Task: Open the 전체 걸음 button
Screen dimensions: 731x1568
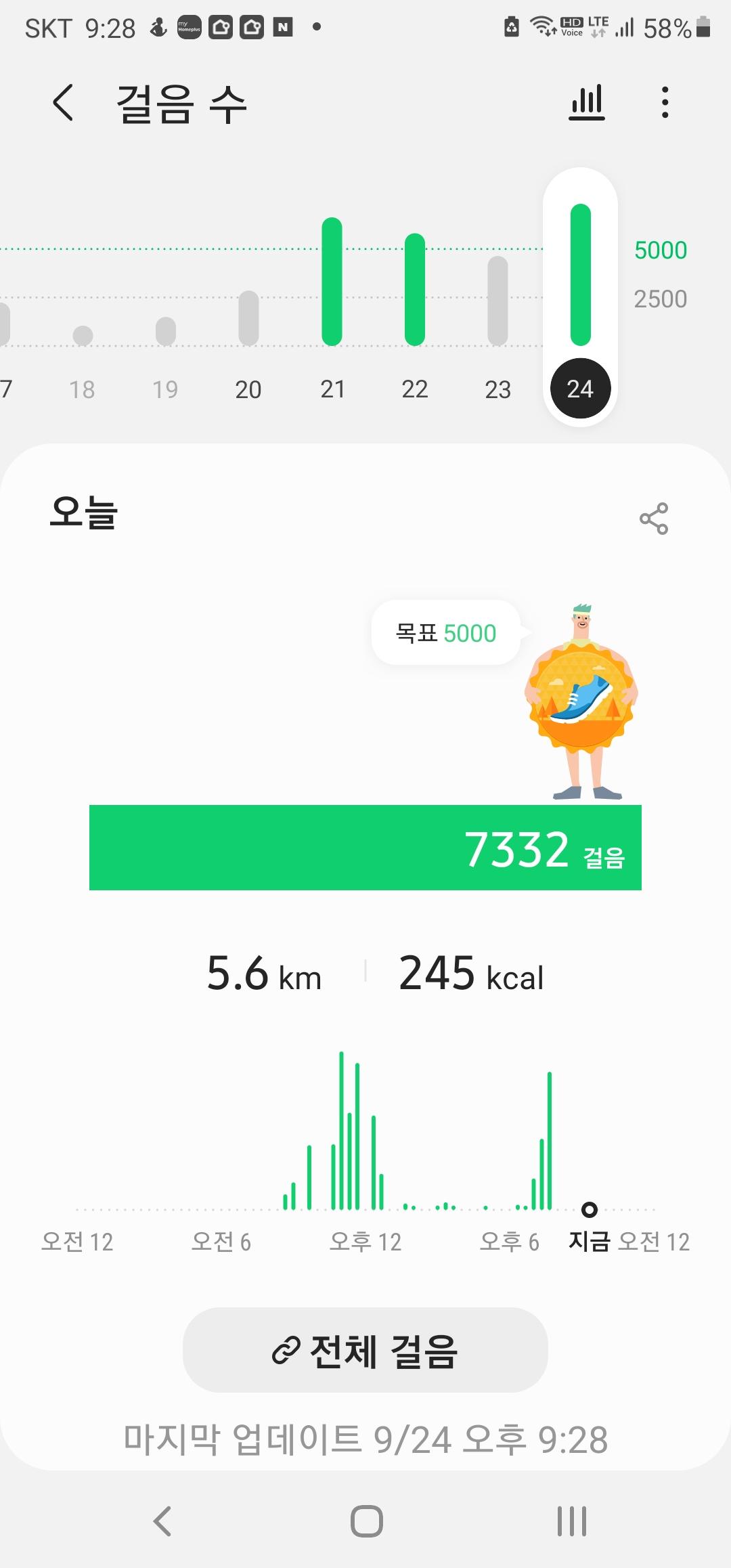Action: pos(365,1351)
